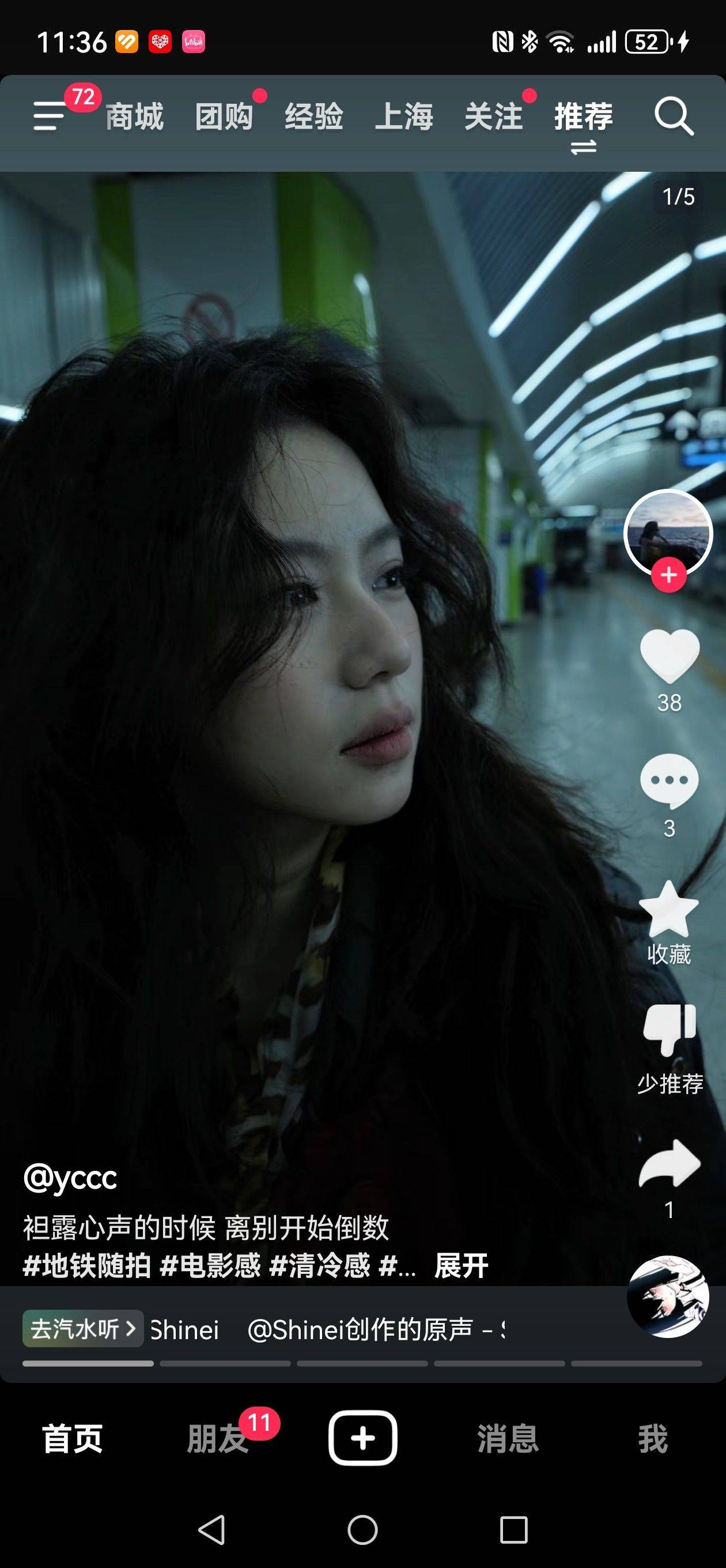Switch to the 上海 tab

tap(403, 116)
